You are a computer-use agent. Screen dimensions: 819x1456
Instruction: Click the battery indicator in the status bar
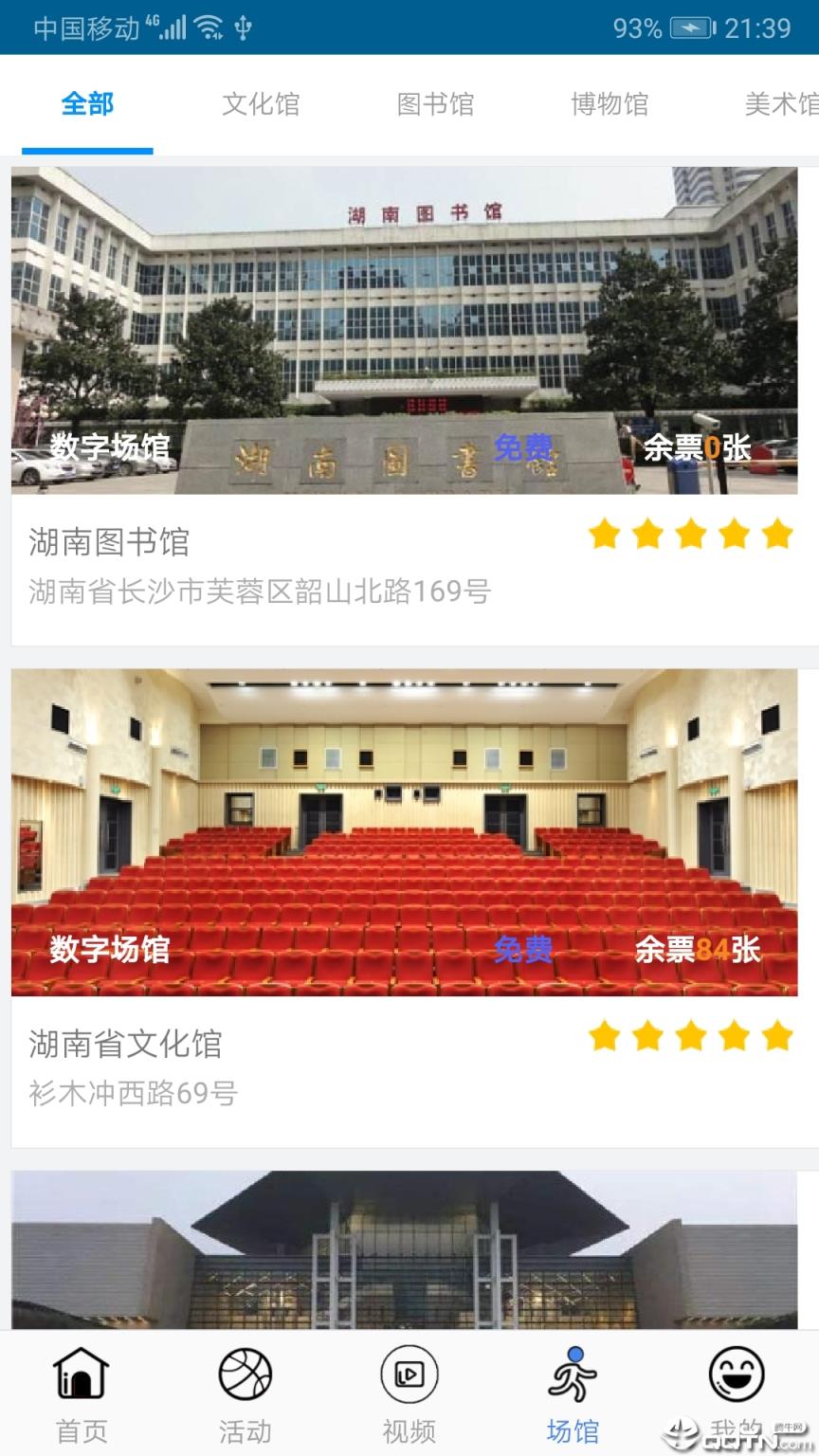694,27
